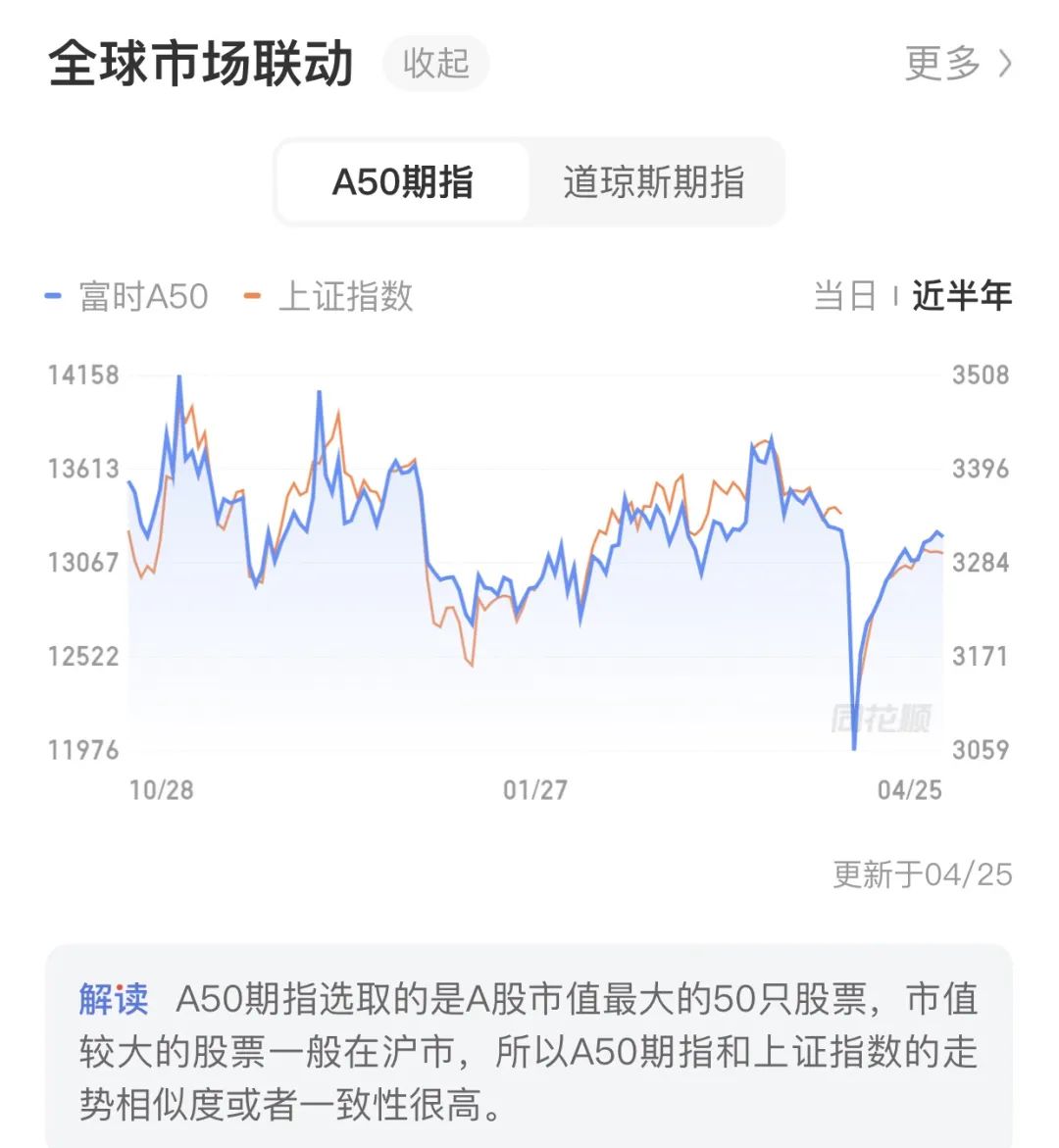Toggle the 富时A50 line in legend

(127, 296)
